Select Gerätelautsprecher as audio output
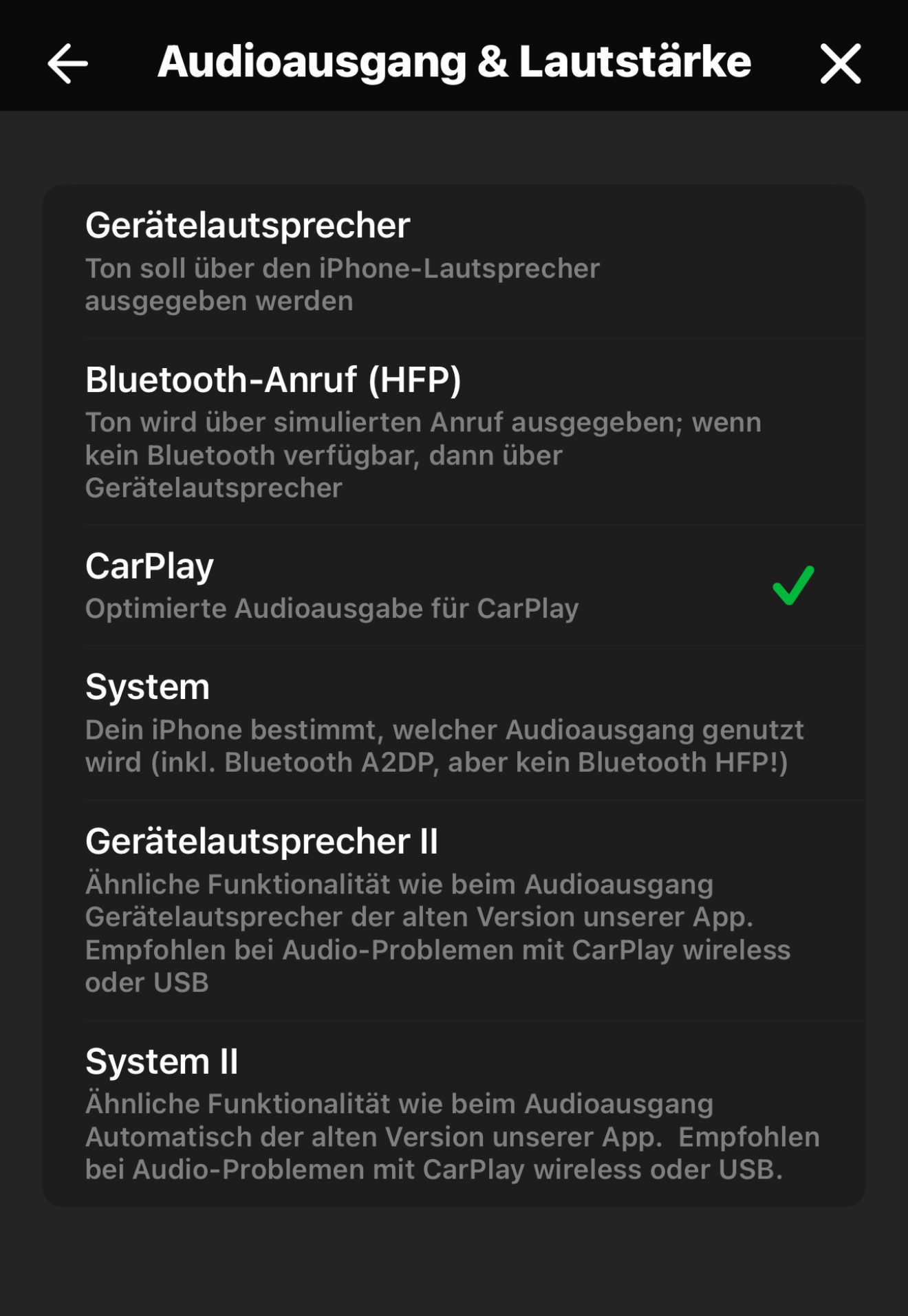This screenshot has width=908, height=1316. coord(454,262)
